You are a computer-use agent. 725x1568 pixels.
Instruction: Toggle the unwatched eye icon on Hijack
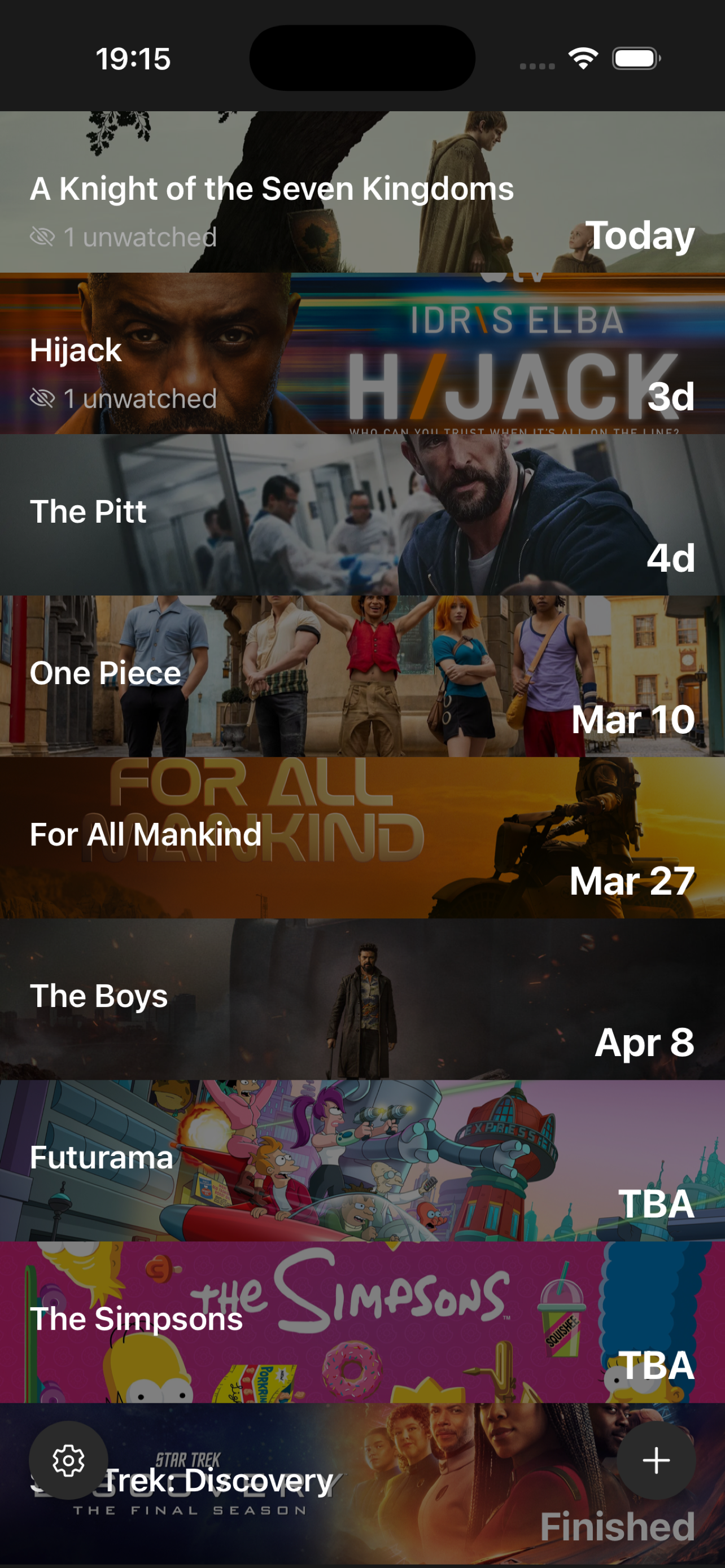[42, 398]
